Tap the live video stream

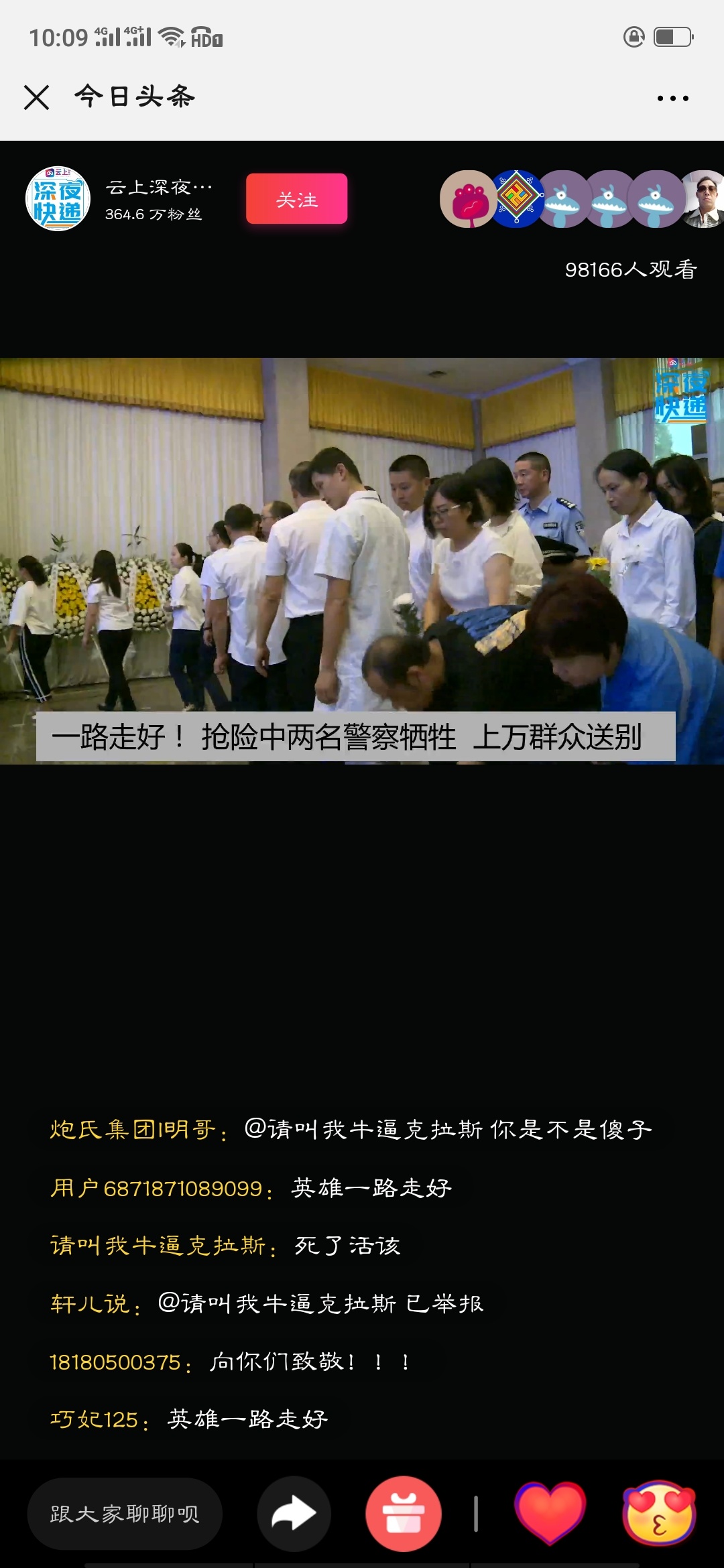point(362,560)
